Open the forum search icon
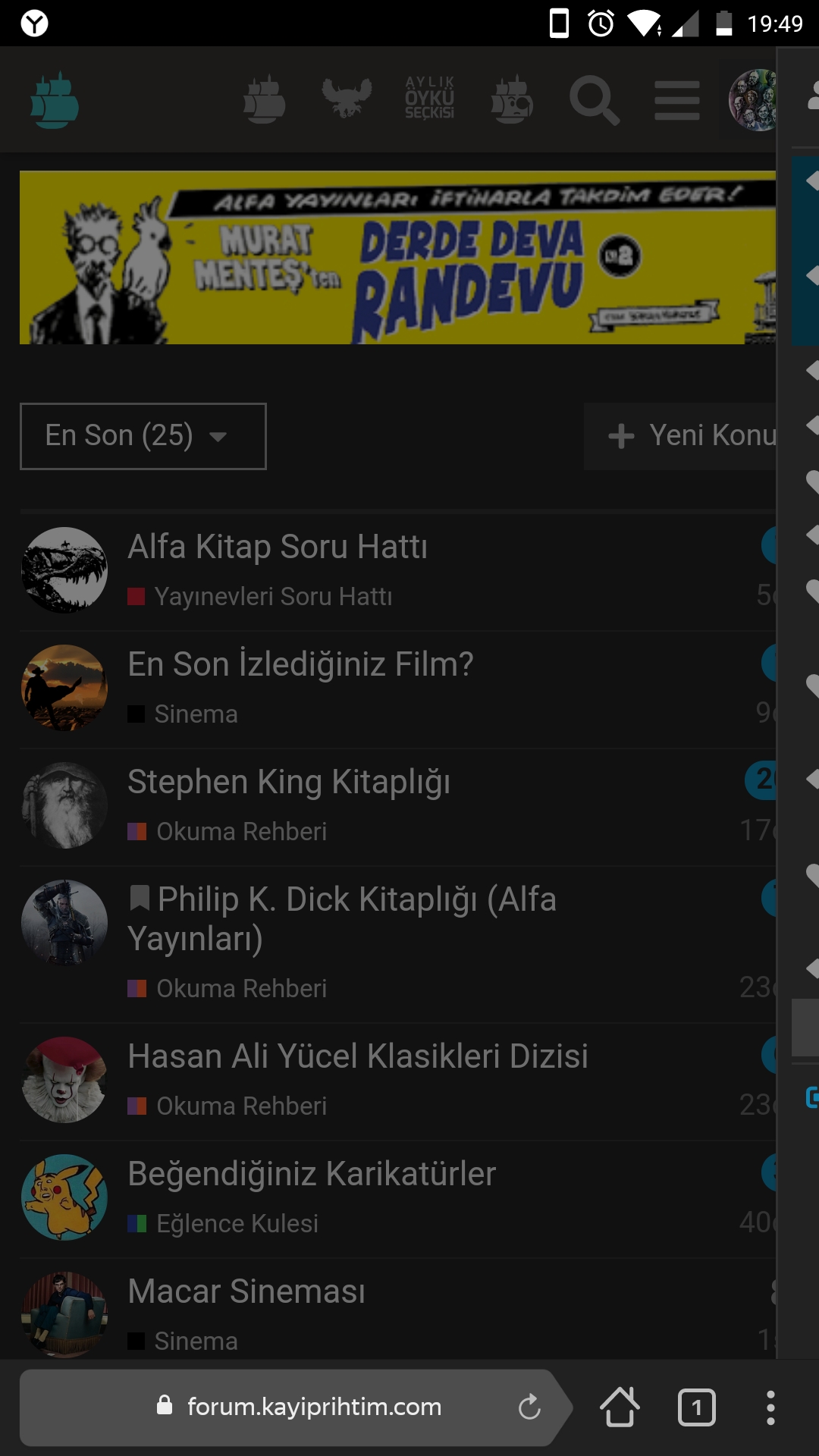Viewport: 819px width, 1456px height. click(594, 100)
